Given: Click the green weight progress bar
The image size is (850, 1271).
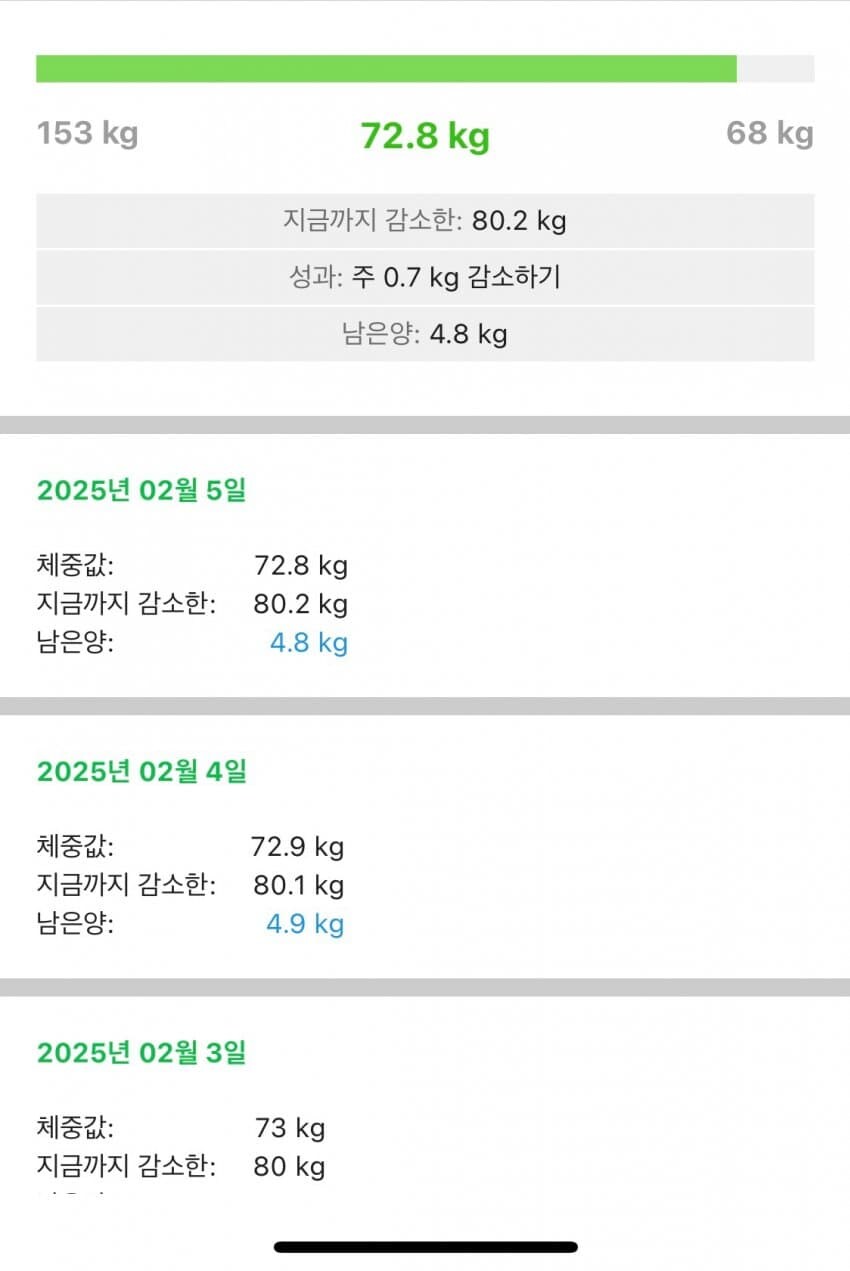Looking at the screenshot, I should tap(385, 67).
